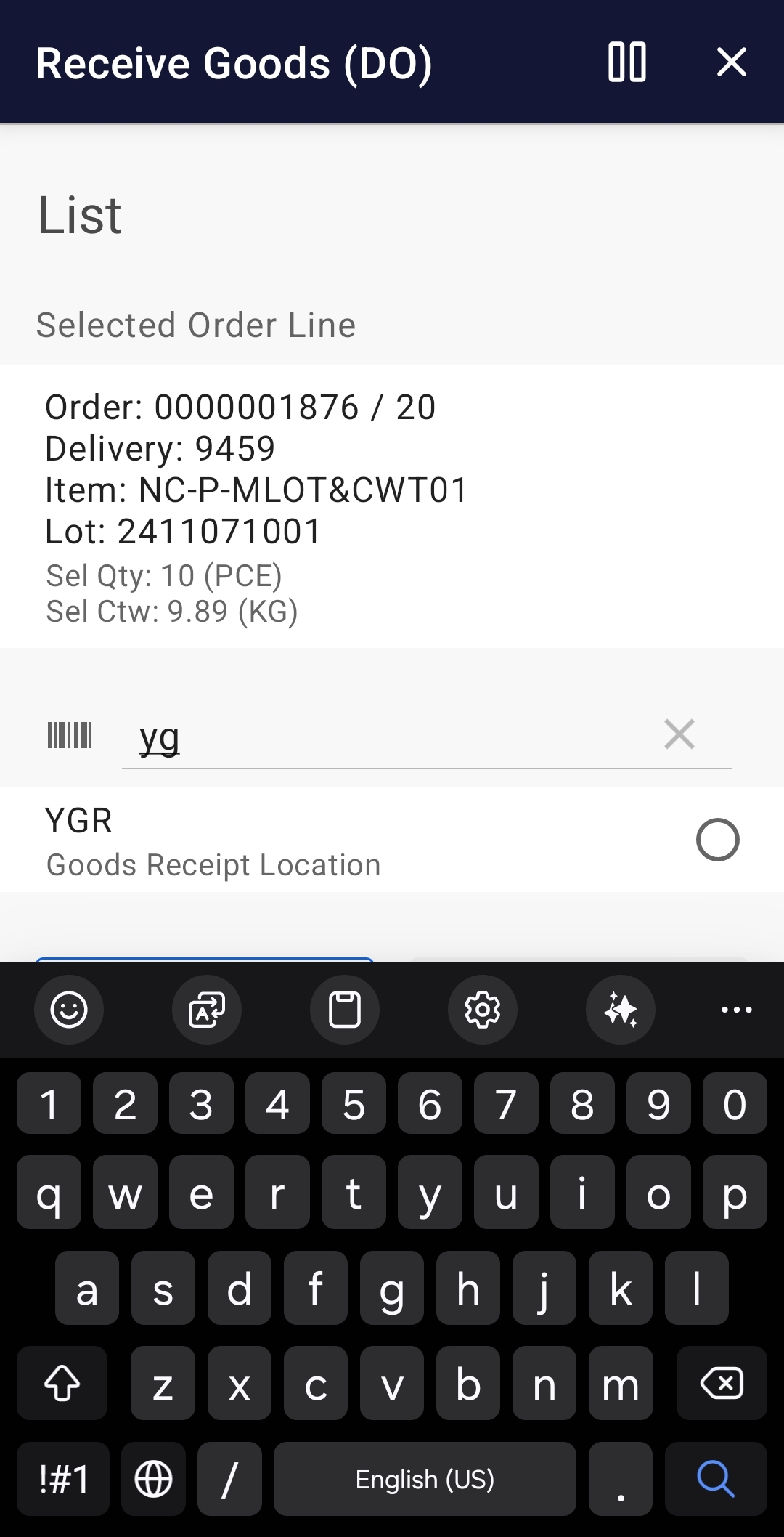Open the emoji panel on the keyboard
This screenshot has width=784, height=1537.
(x=69, y=1010)
